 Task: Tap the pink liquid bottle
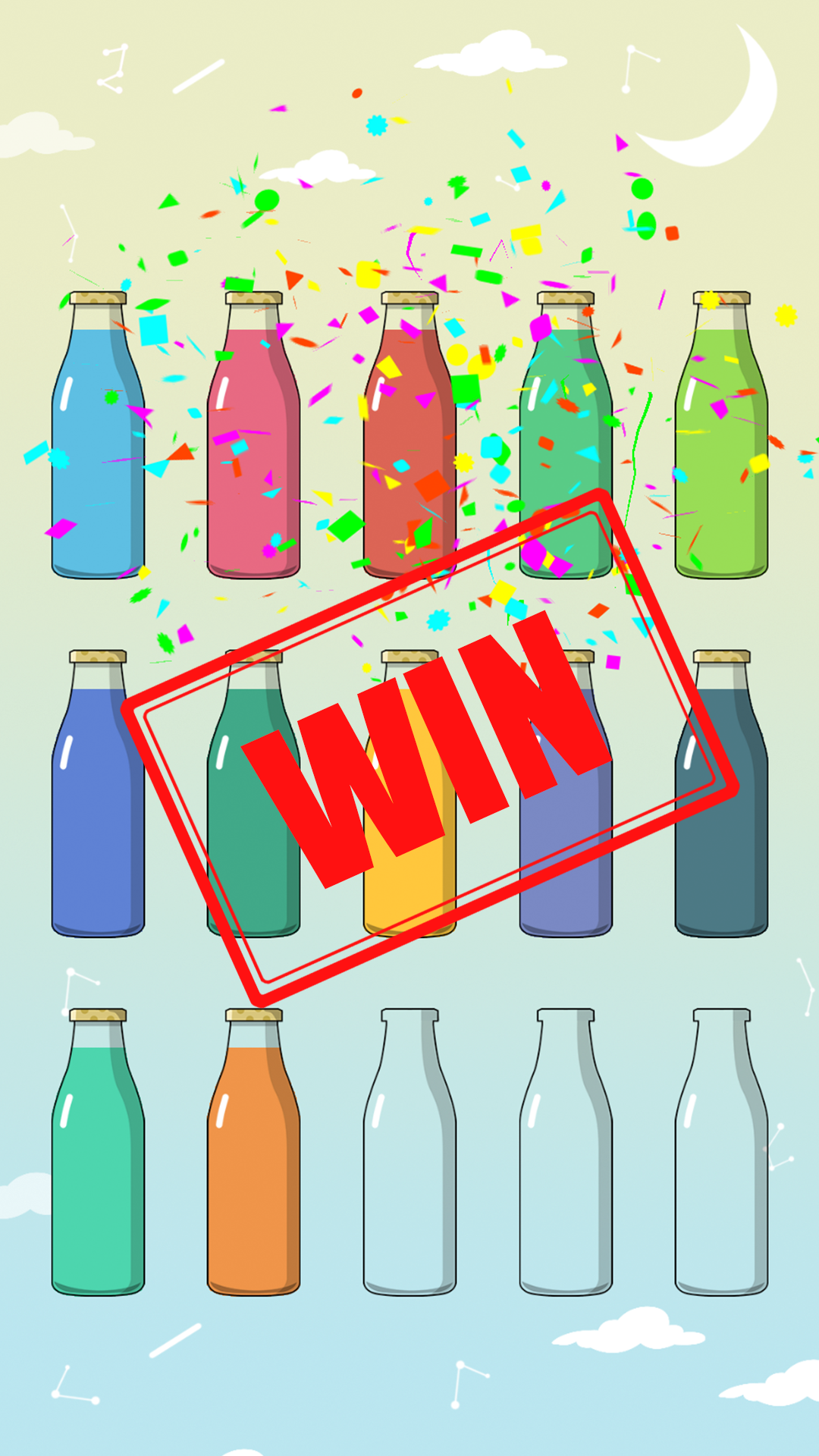click(253, 447)
